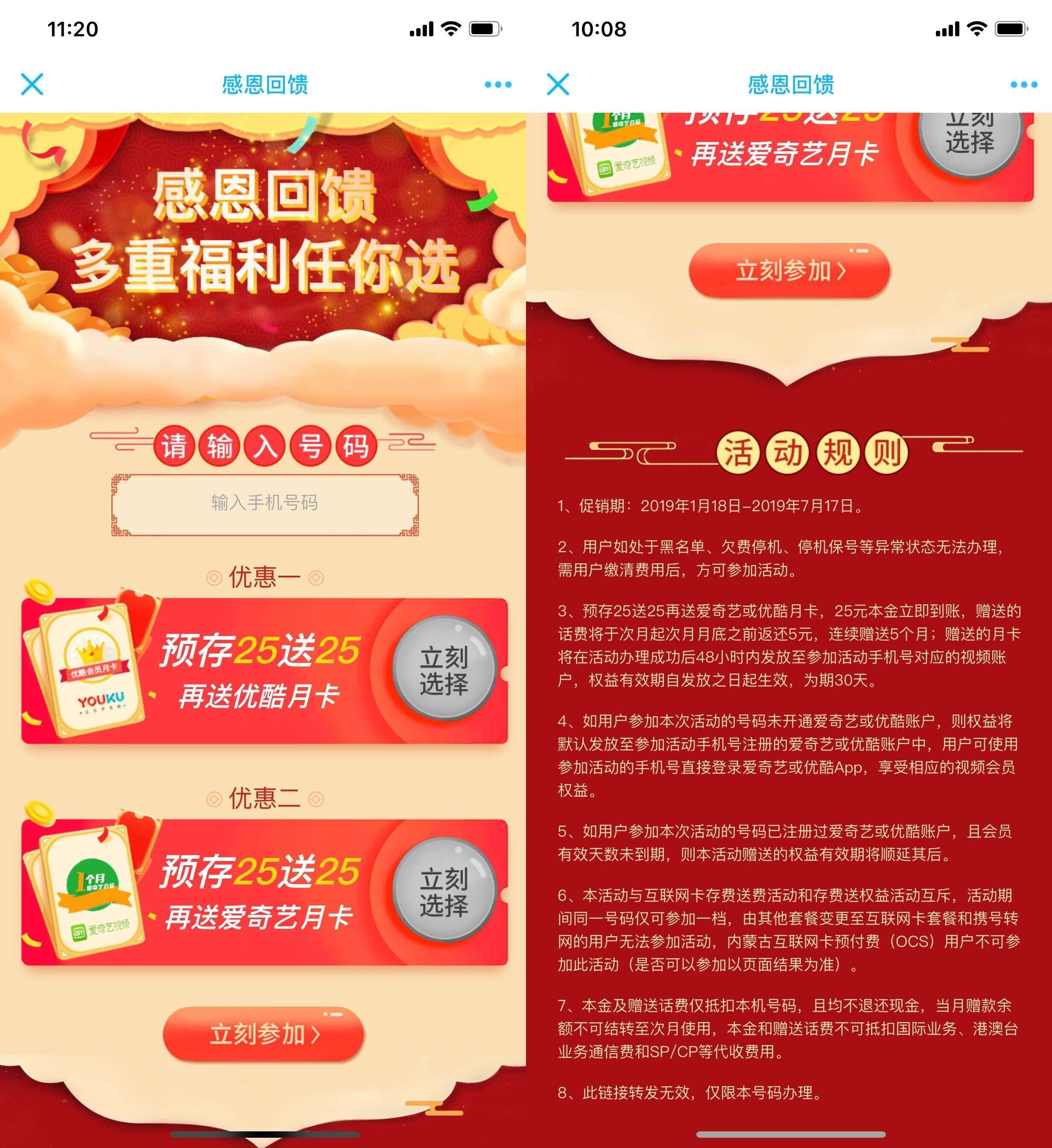Select the 优惠二 iQiyi monthly card offer
The image size is (1052, 1148).
pyautogui.click(x=444, y=891)
